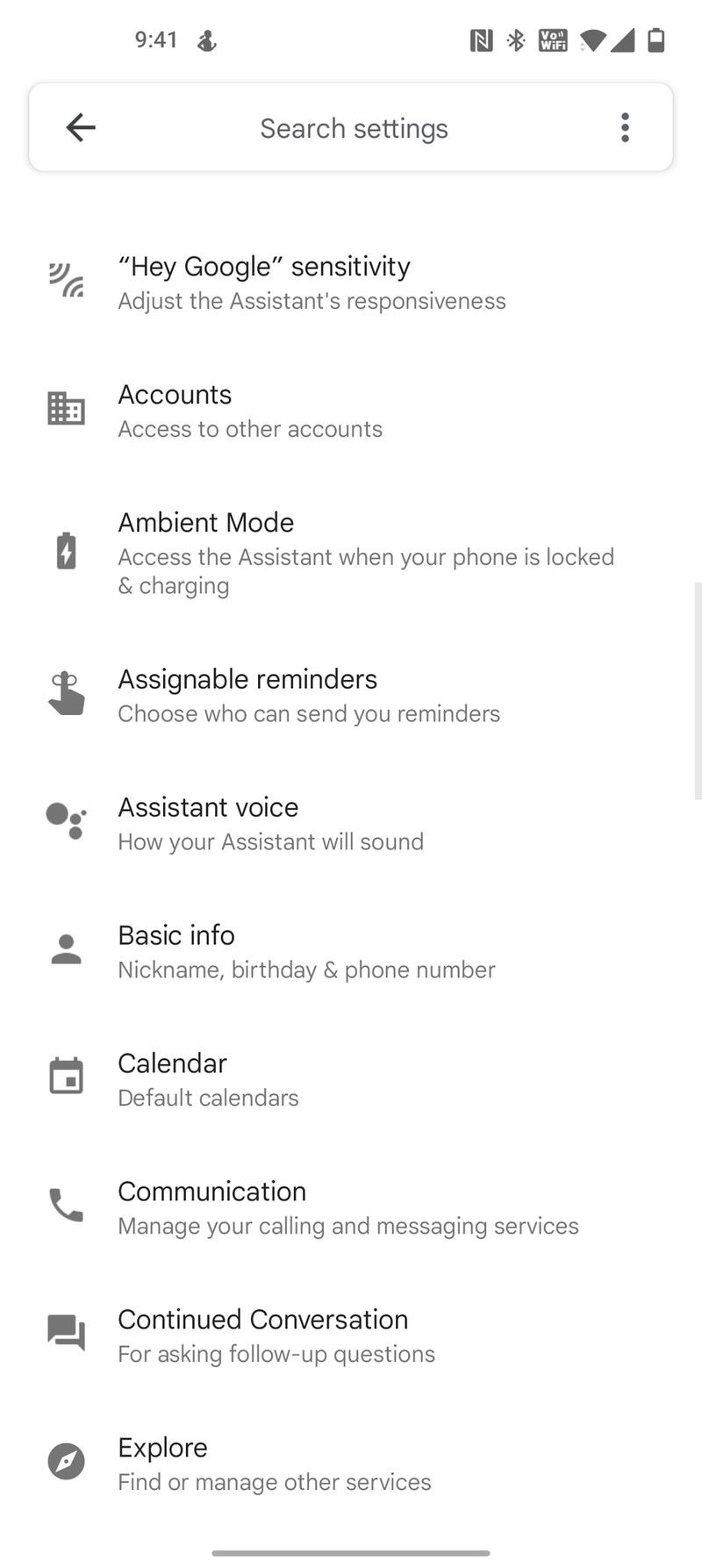Select the Assistant voice setting
The image size is (702, 1568).
(x=351, y=822)
